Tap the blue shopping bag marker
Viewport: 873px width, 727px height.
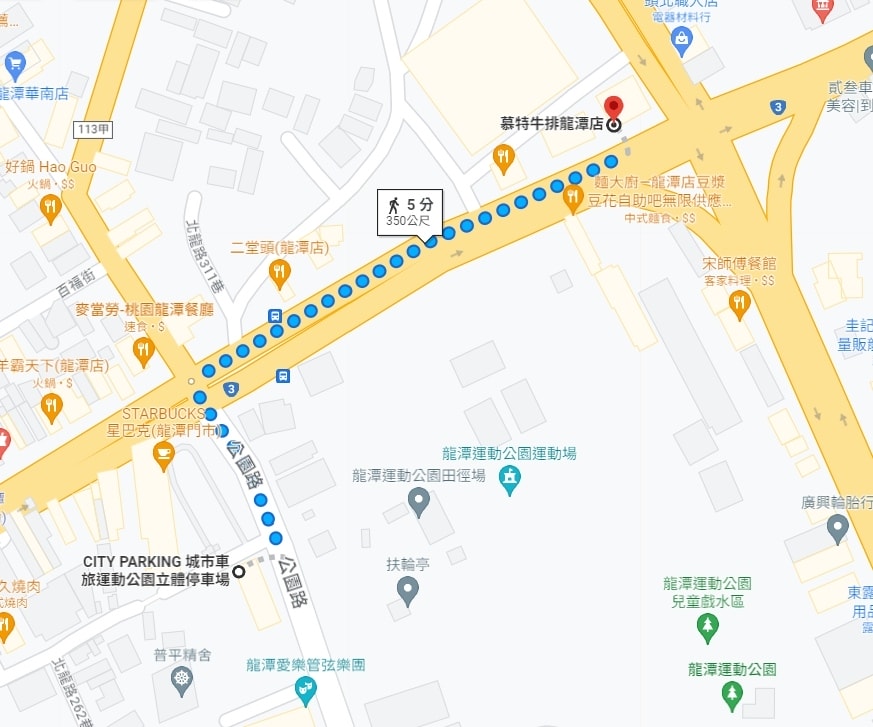point(682,40)
